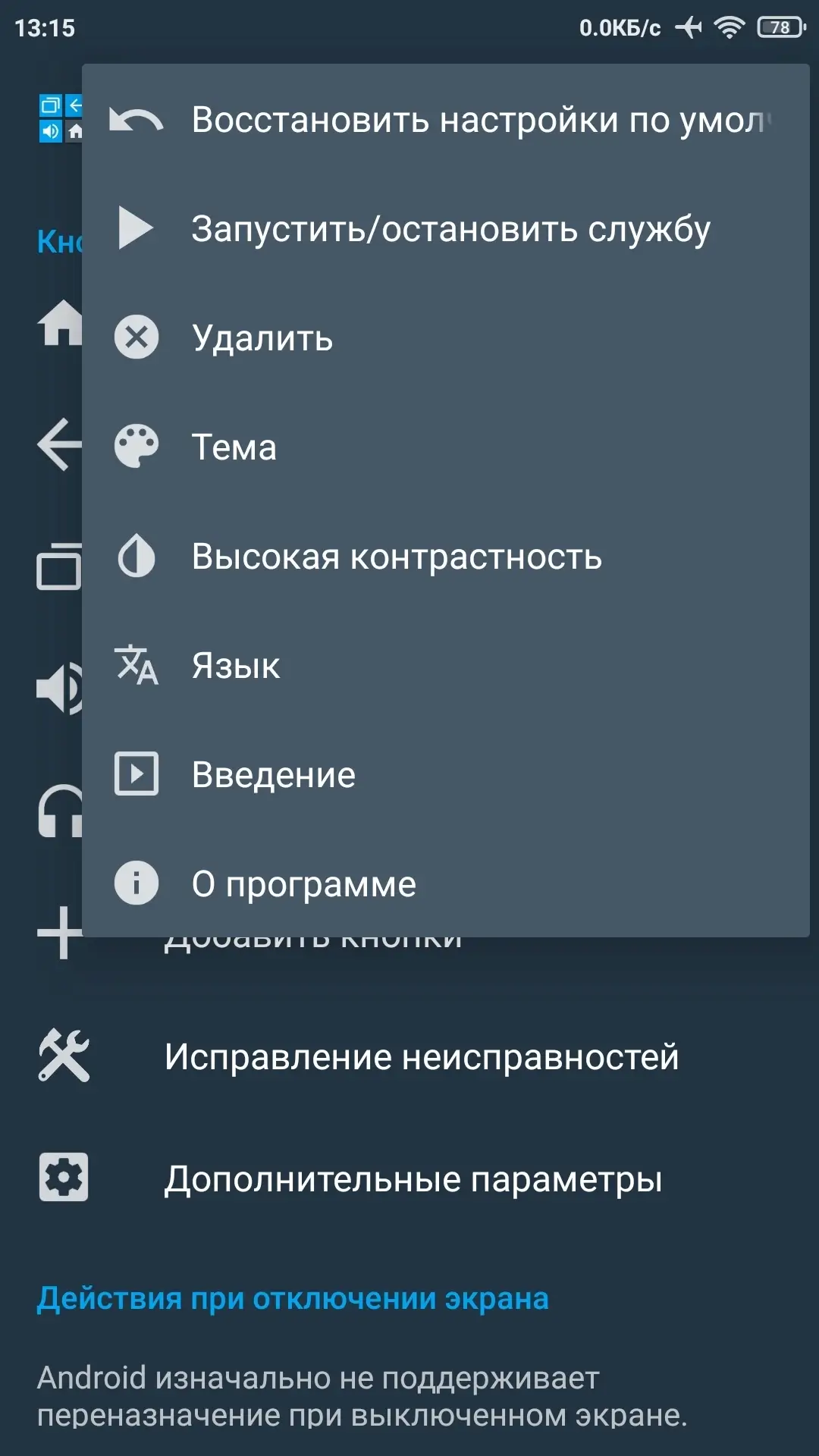The image size is (819, 1456).
Task: Select Восстановить настройки по умолчанию
Action: coord(446,120)
